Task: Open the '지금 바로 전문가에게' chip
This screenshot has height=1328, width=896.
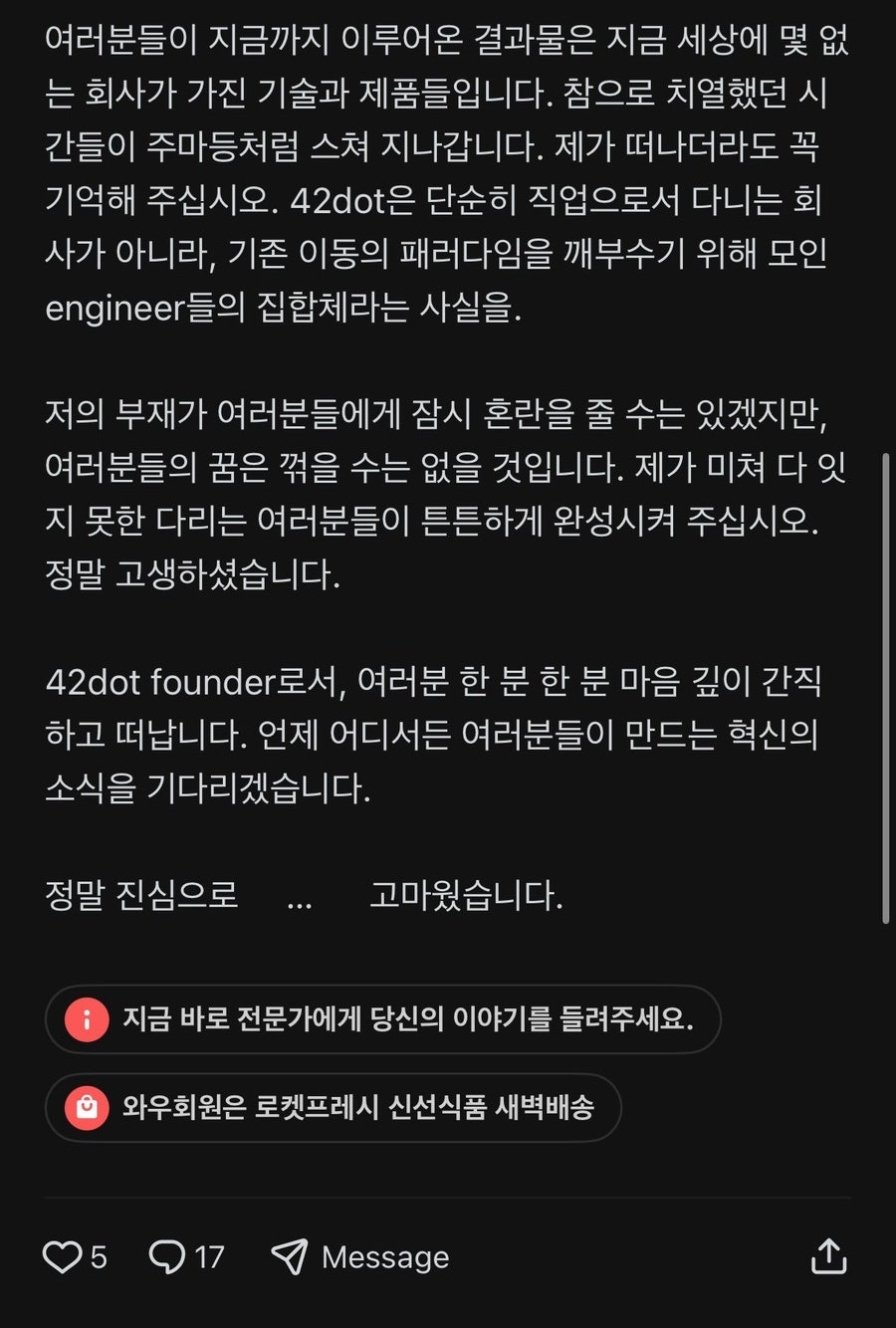Action: pyautogui.click(x=382, y=1019)
